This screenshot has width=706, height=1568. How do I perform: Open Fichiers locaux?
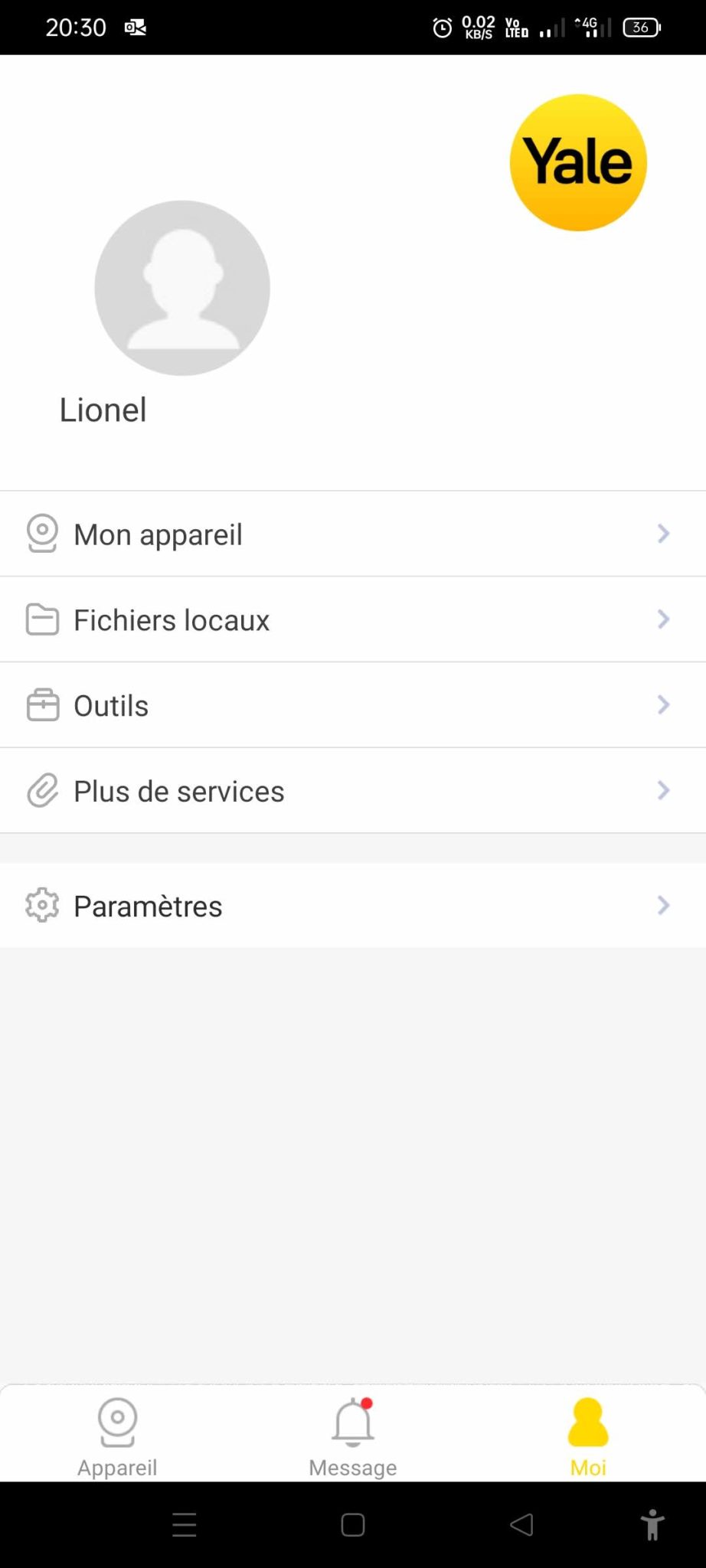tap(353, 619)
